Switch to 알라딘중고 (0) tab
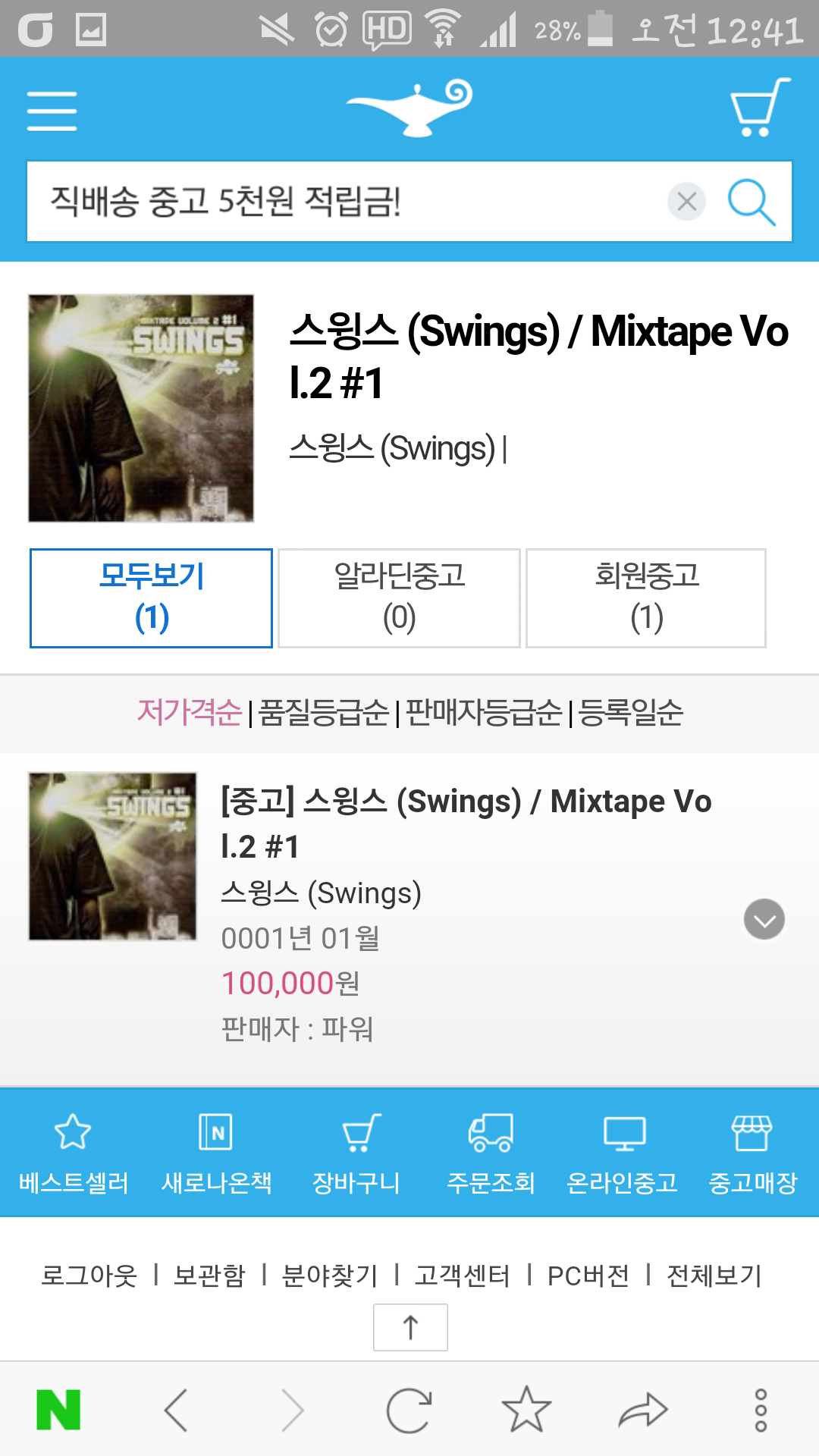The width and height of the screenshot is (819, 1456). click(x=398, y=598)
